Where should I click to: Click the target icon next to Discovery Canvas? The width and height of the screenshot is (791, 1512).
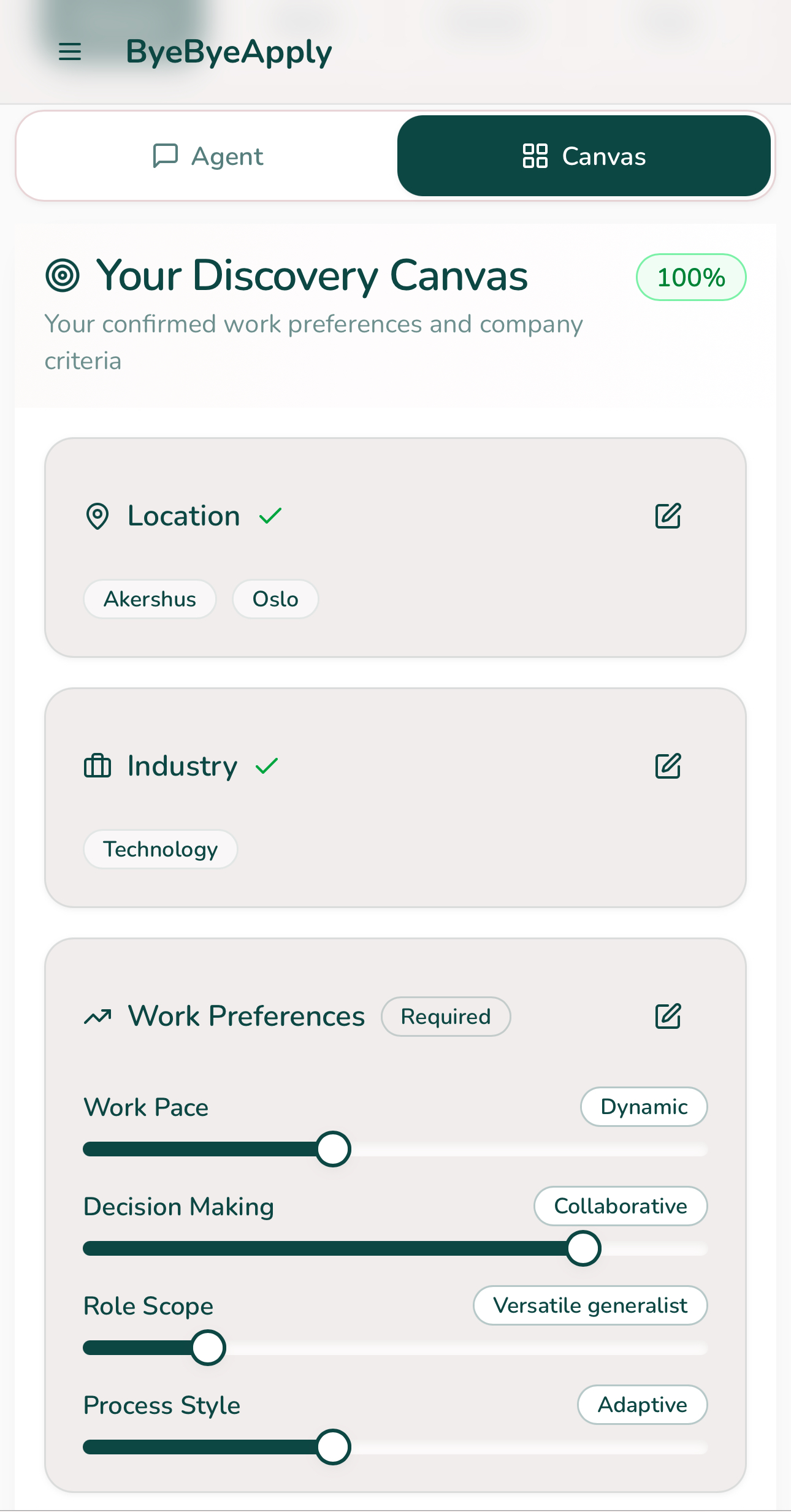63,277
